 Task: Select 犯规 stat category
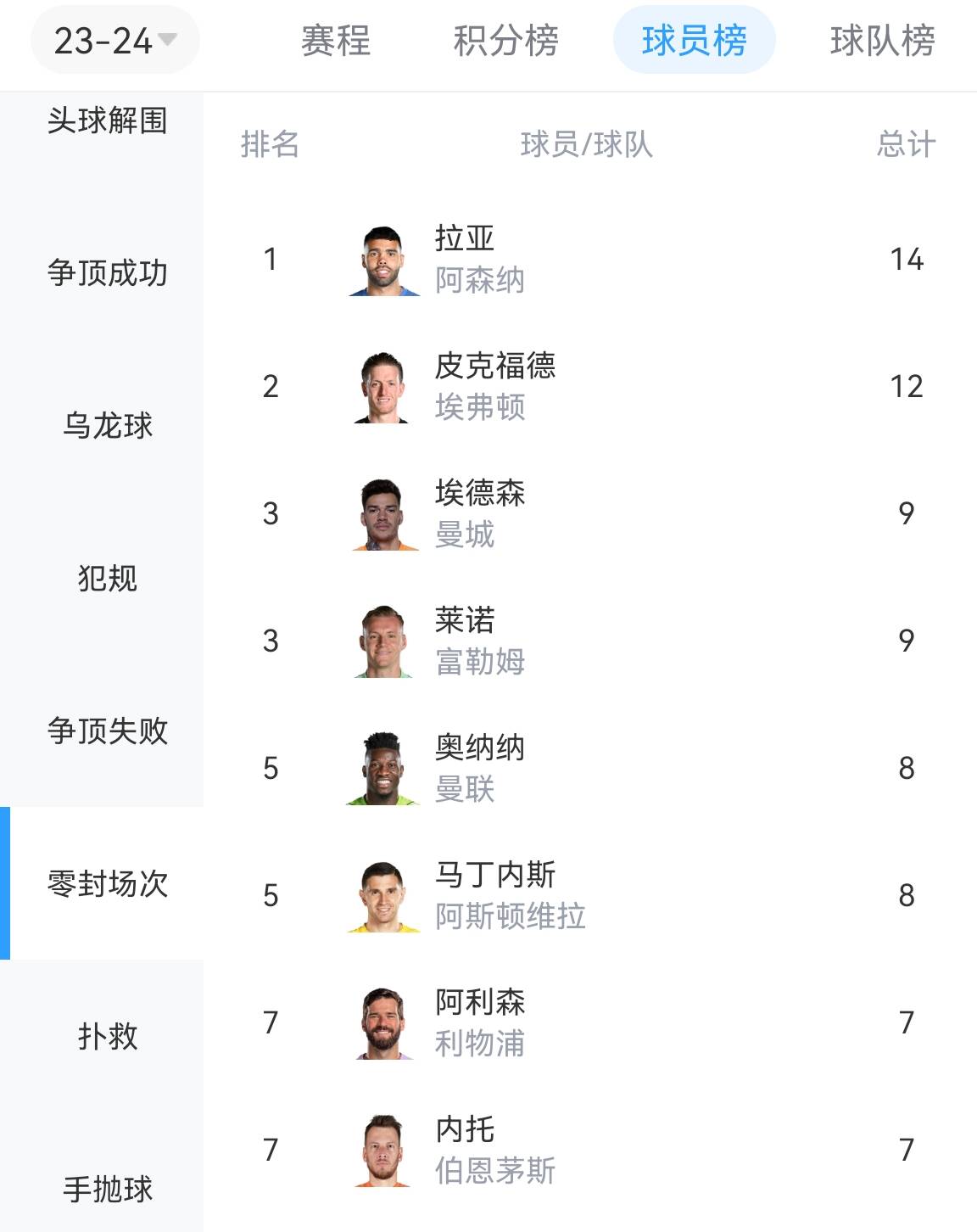(107, 578)
